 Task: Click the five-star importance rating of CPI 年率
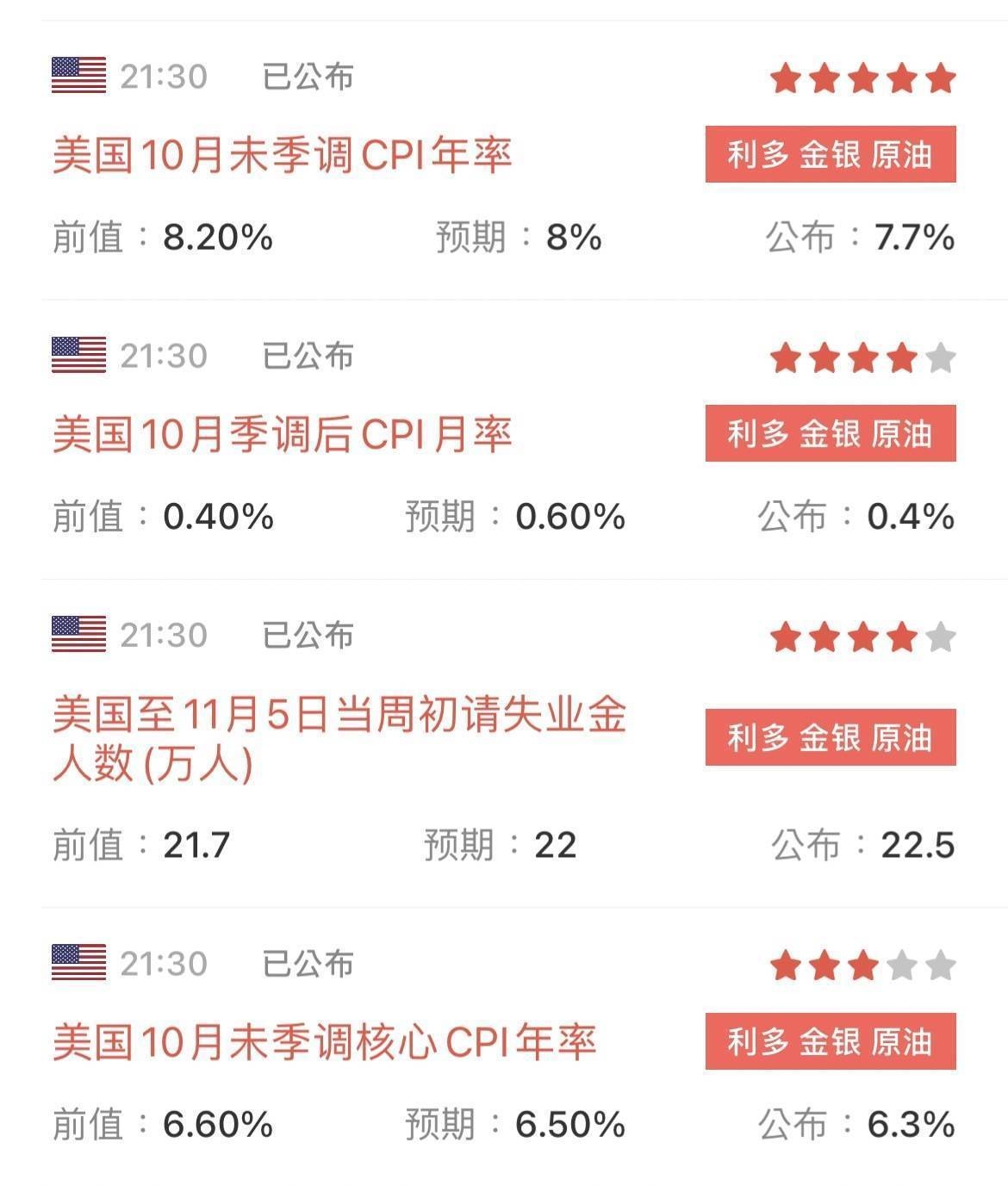[862, 78]
